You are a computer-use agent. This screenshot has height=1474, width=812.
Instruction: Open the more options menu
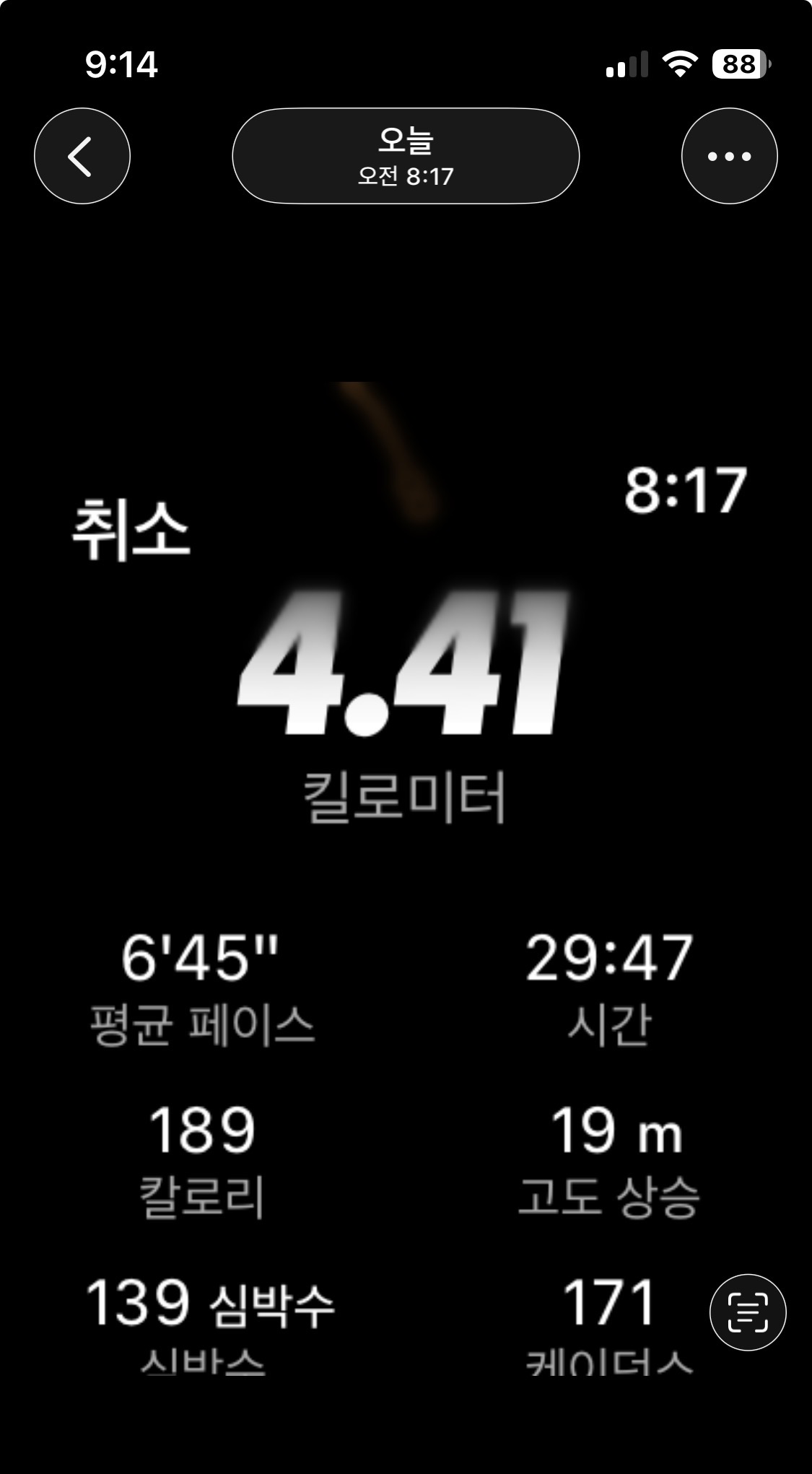[729, 156]
